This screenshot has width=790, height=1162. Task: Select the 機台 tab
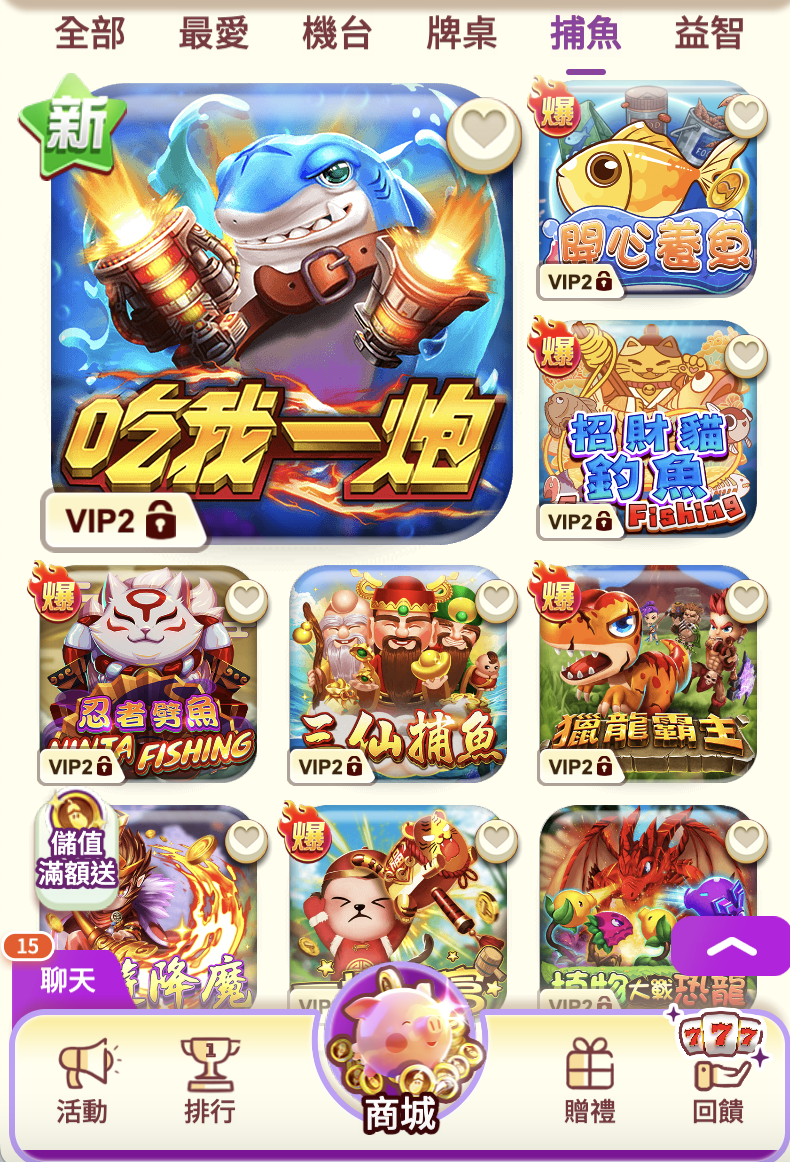pyautogui.click(x=337, y=34)
